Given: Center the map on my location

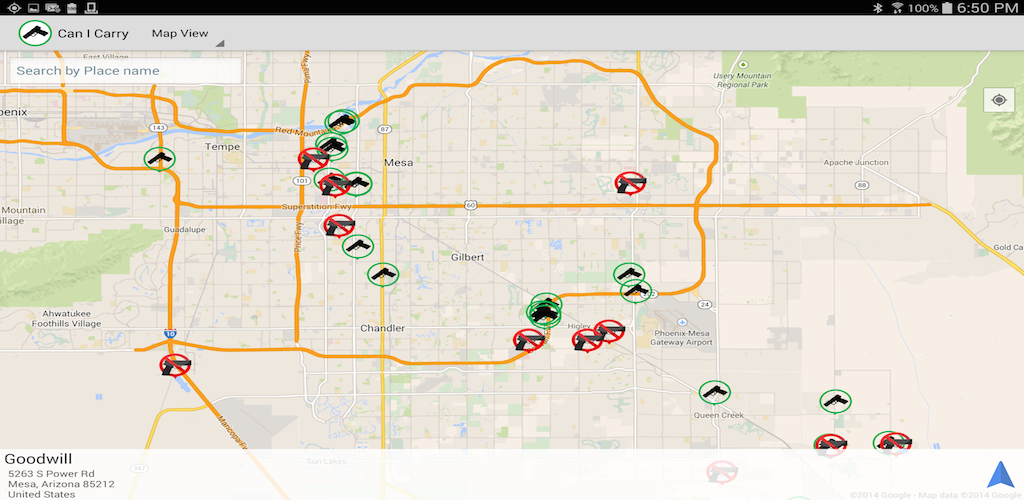Looking at the screenshot, I should pos(998,100).
